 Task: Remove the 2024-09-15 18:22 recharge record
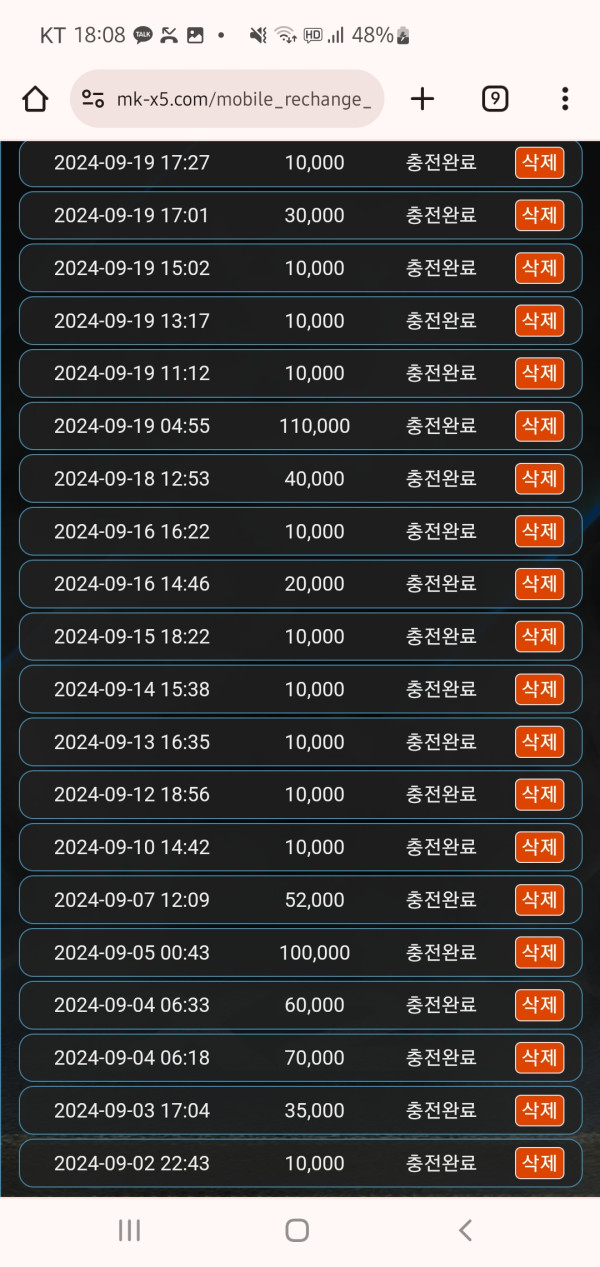click(539, 637)
